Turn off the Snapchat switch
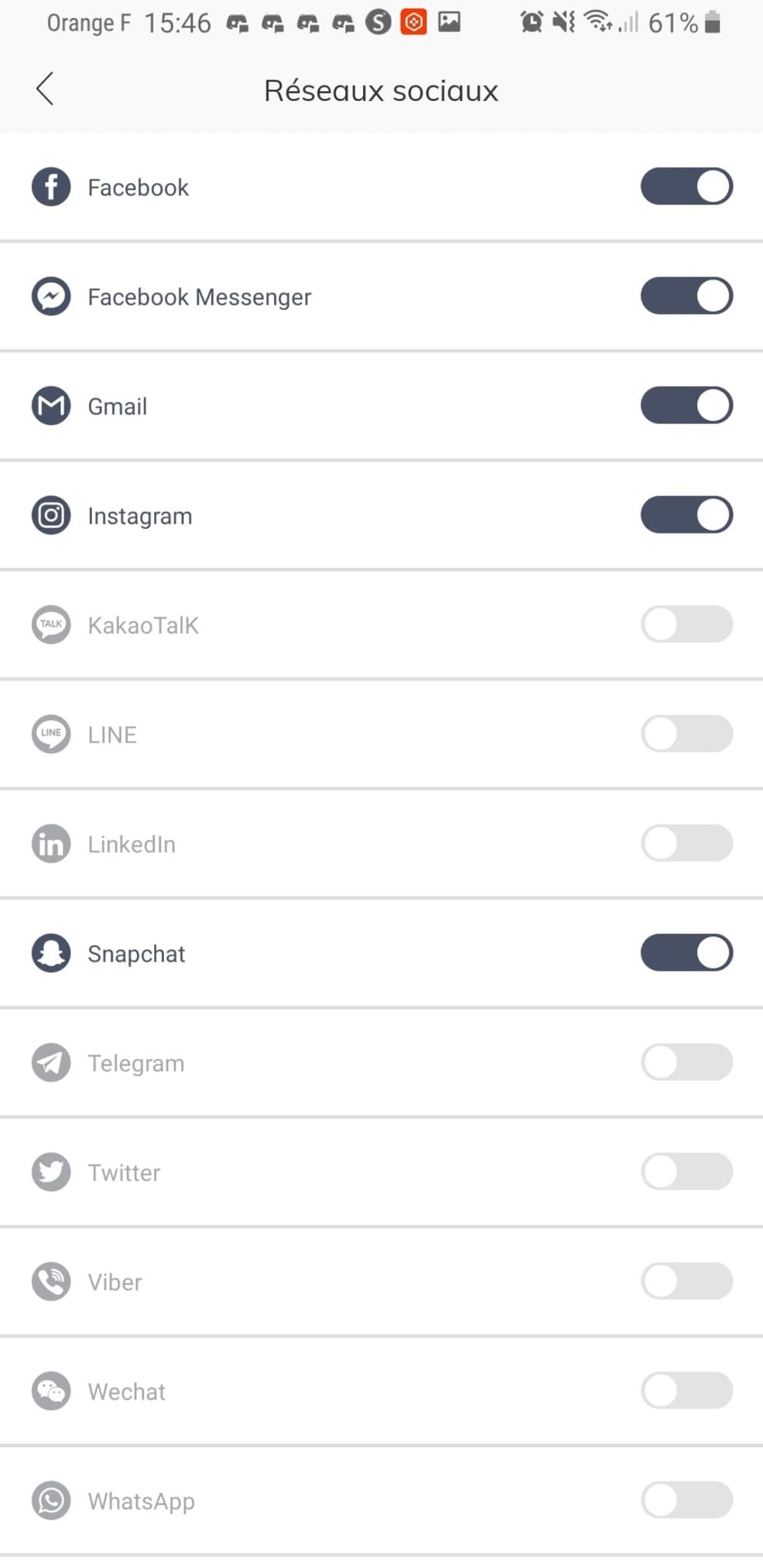 pyautogui.click(x=686, y=953)
